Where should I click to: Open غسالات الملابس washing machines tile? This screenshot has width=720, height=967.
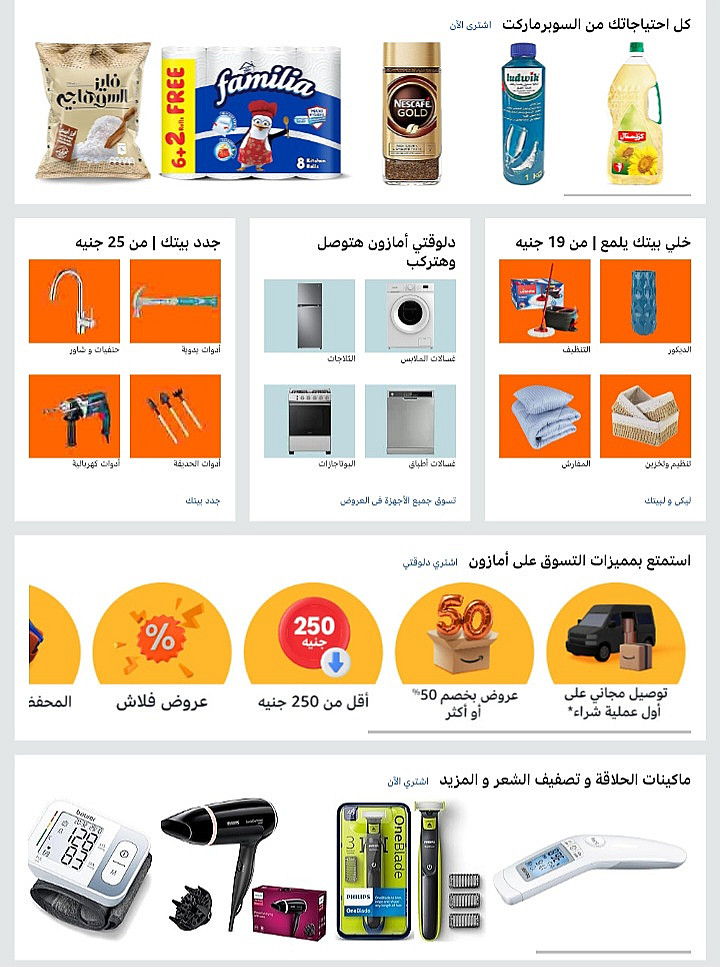[410, 318]
